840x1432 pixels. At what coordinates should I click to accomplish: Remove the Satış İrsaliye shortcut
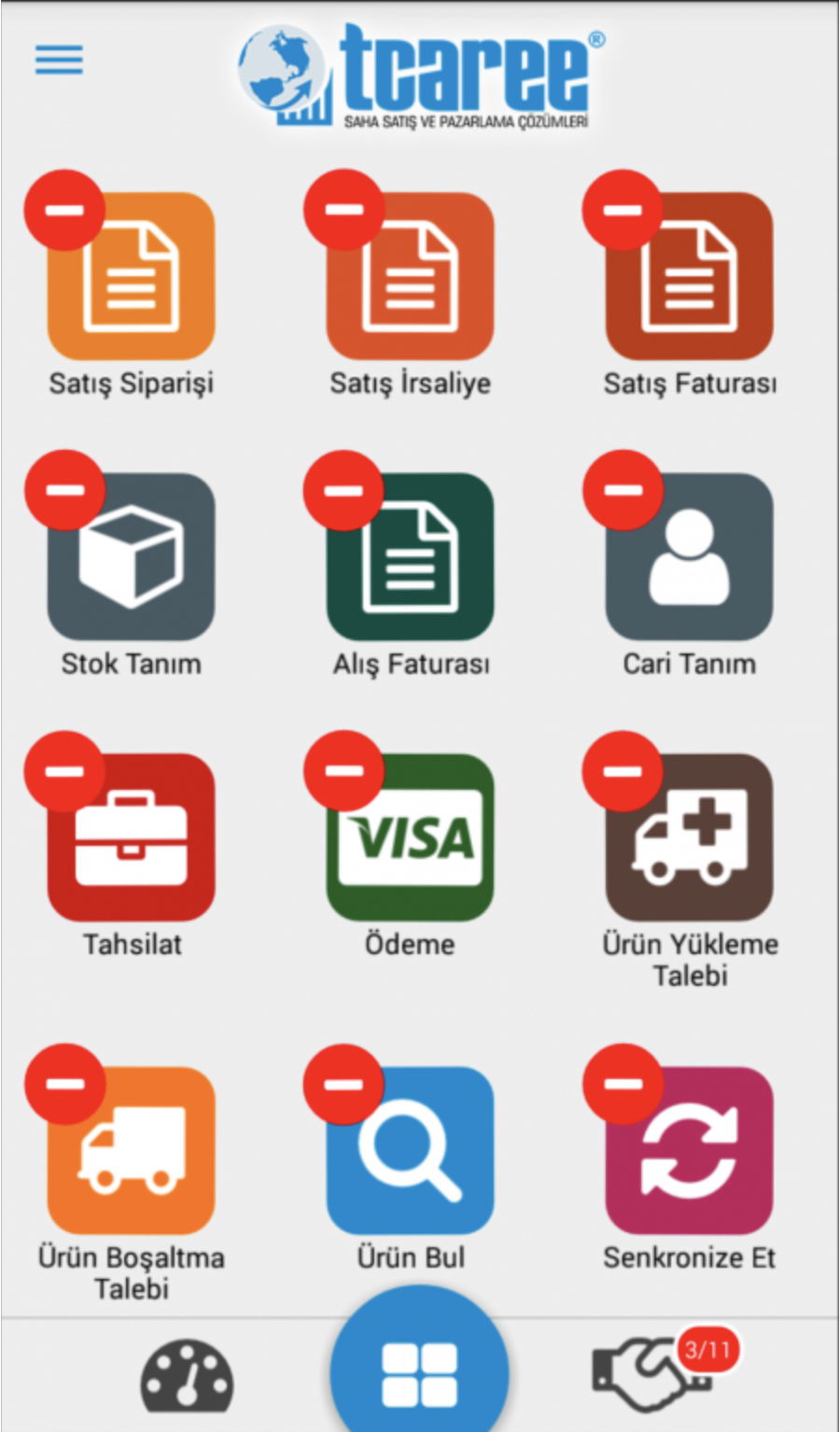click(343, 209)
